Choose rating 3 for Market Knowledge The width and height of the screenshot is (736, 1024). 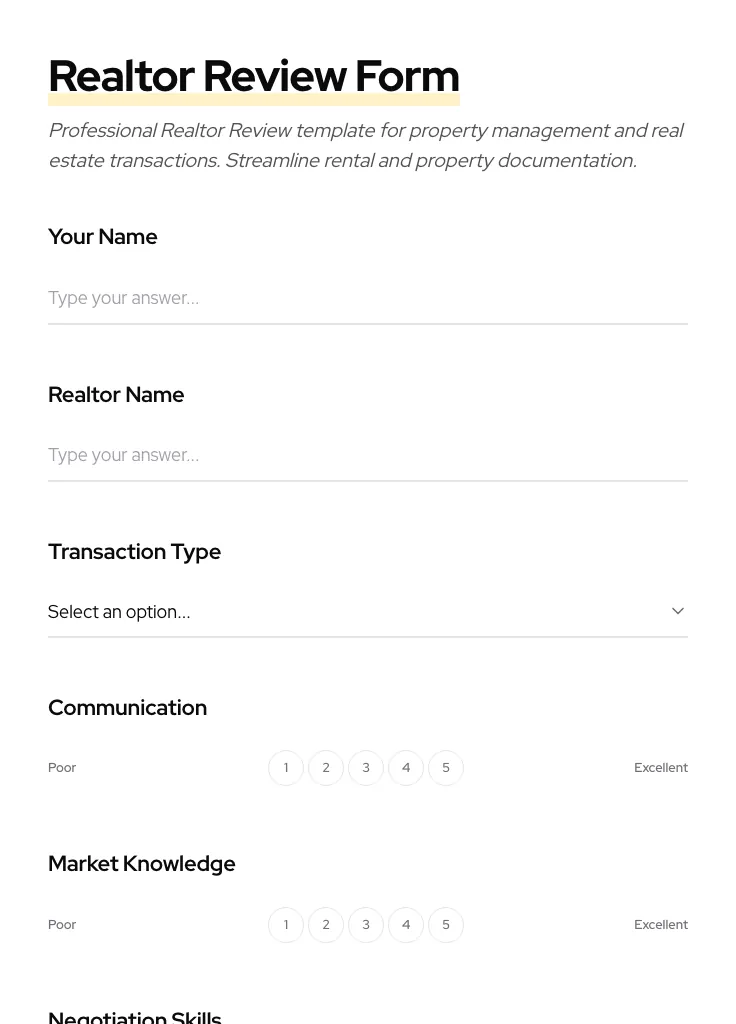(366, 925)
